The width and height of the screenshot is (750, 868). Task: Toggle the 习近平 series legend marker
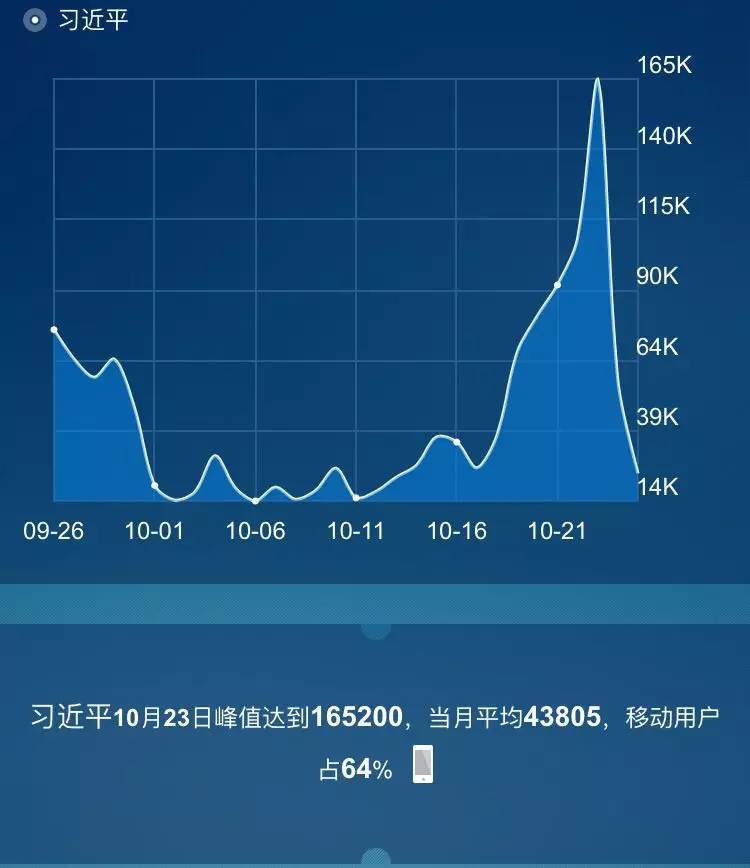coord(35,20)
